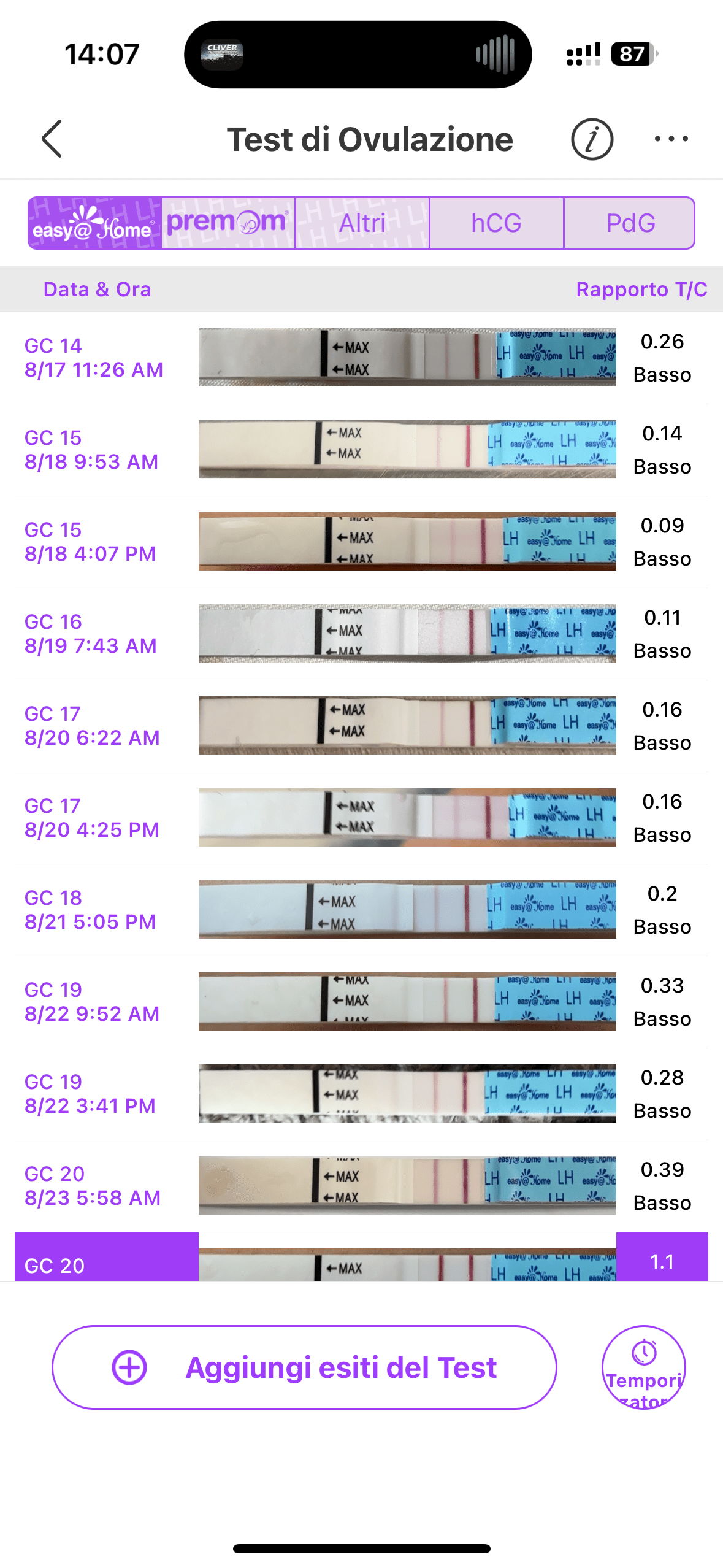This screenshot has width=723, height=1568.
Task: Open the three-dot overflow menu
Action: pyautogui.click(x=671, y=139)
